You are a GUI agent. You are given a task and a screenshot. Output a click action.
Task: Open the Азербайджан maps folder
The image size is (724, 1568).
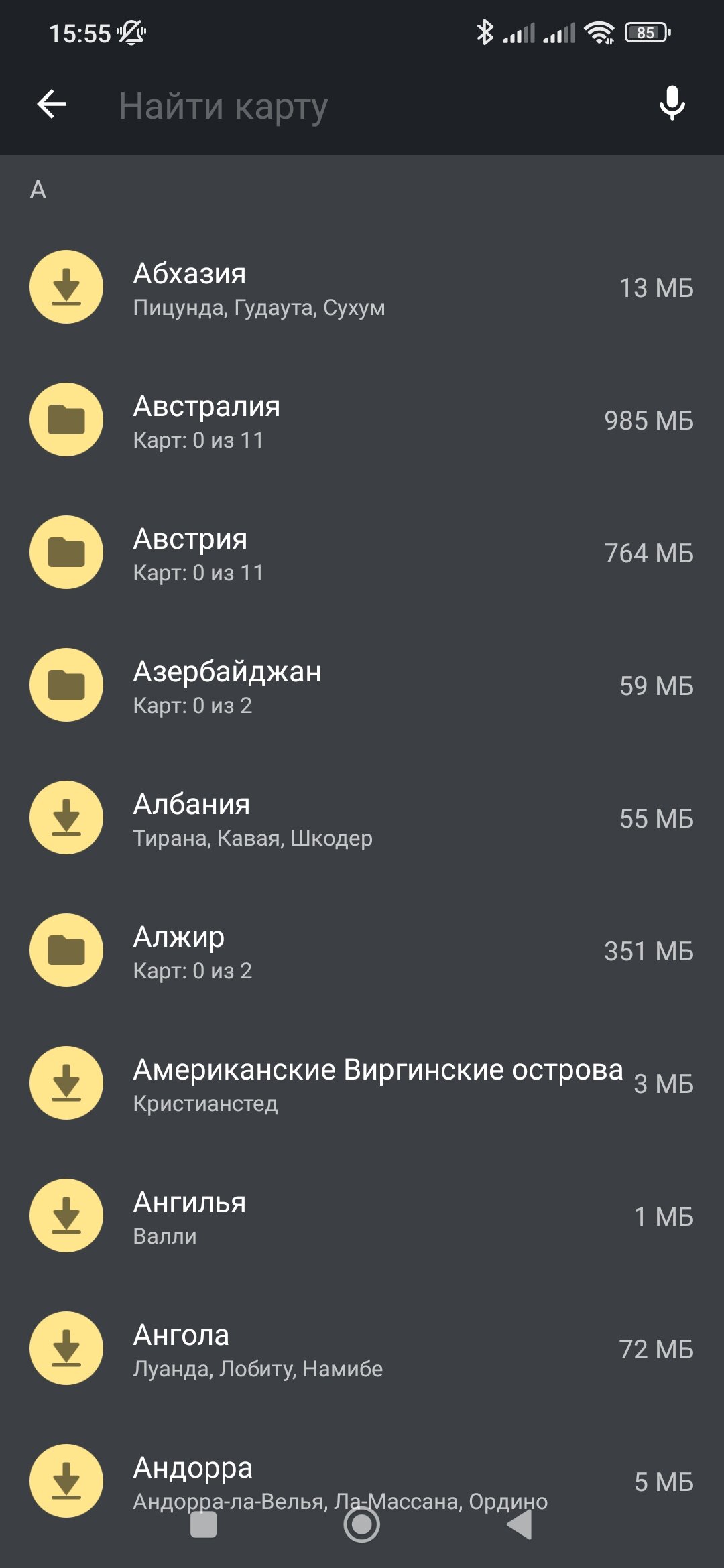click(x=66, y=685)
